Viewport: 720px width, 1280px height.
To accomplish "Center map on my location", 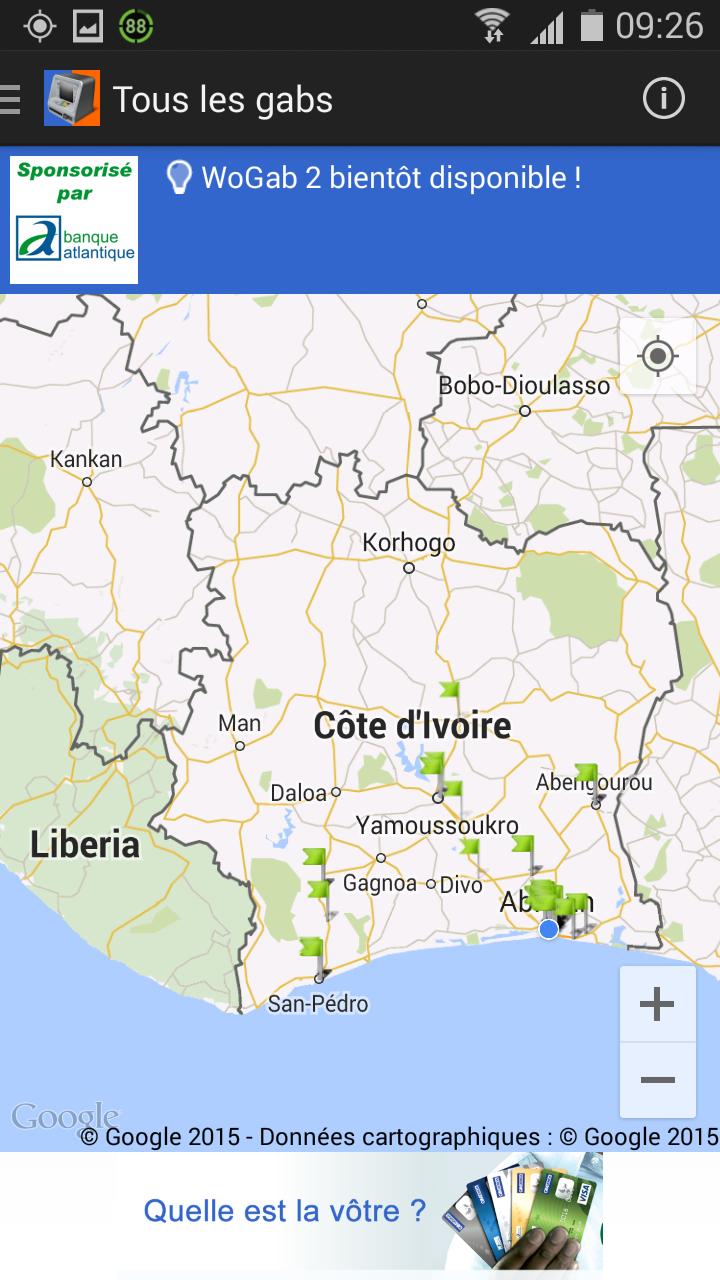I will click(657, 356).
